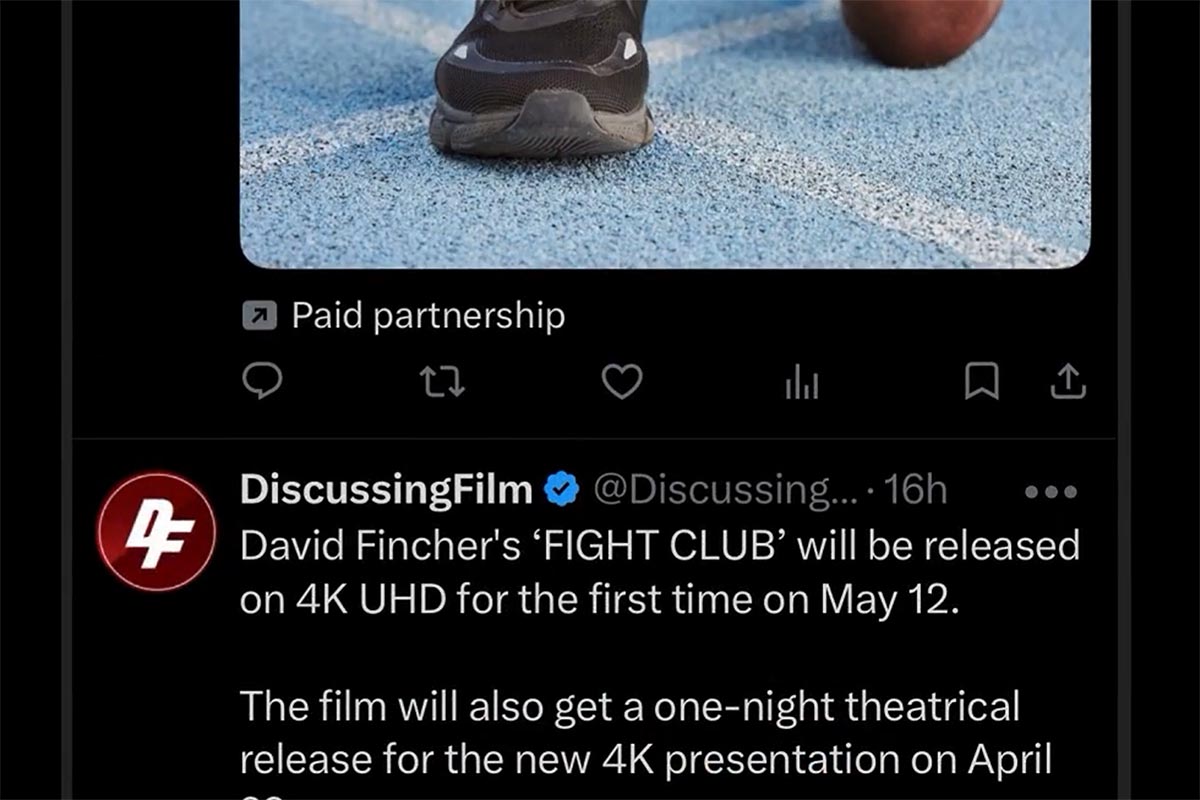
Task: Repost the paid partnership post
Action: 441,381
